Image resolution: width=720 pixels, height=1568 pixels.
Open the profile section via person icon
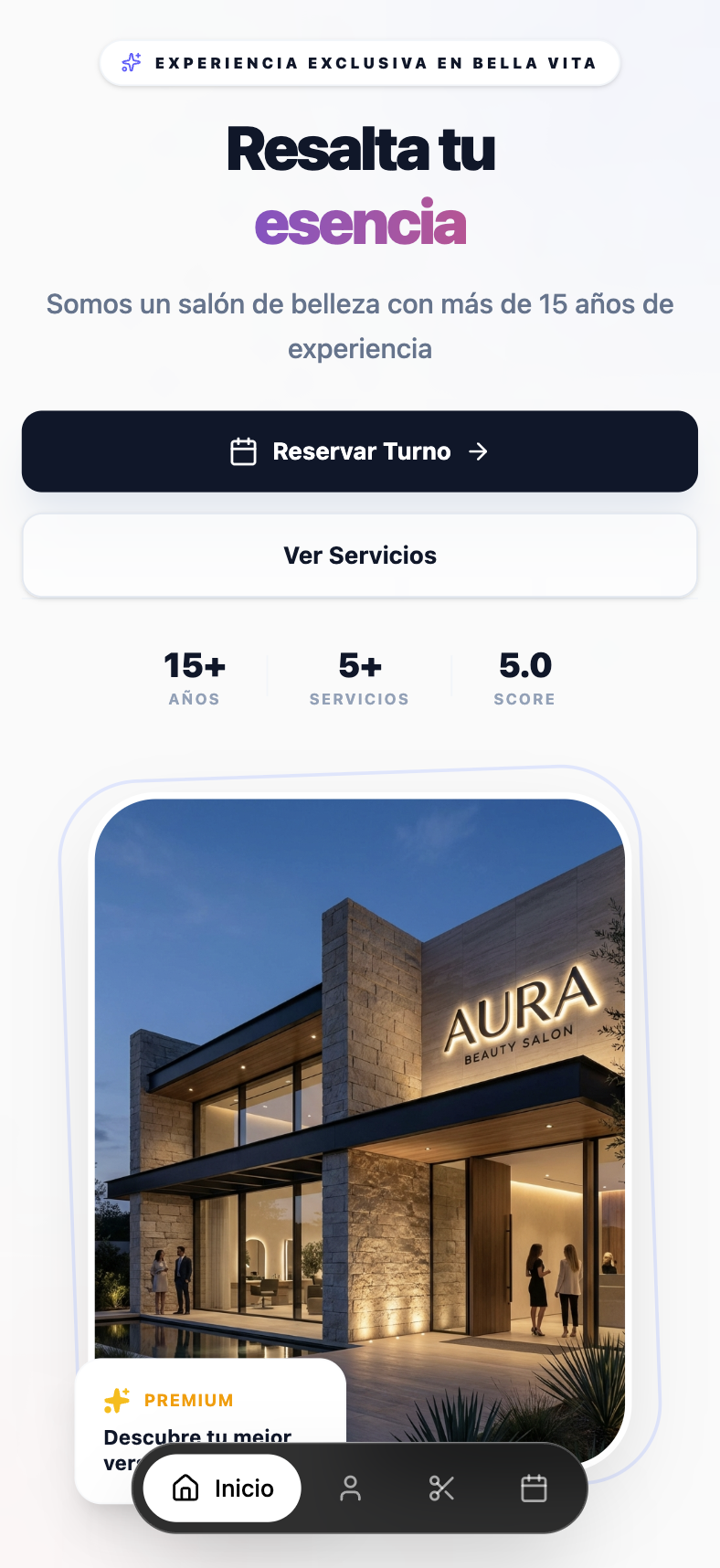(351, 1488)
